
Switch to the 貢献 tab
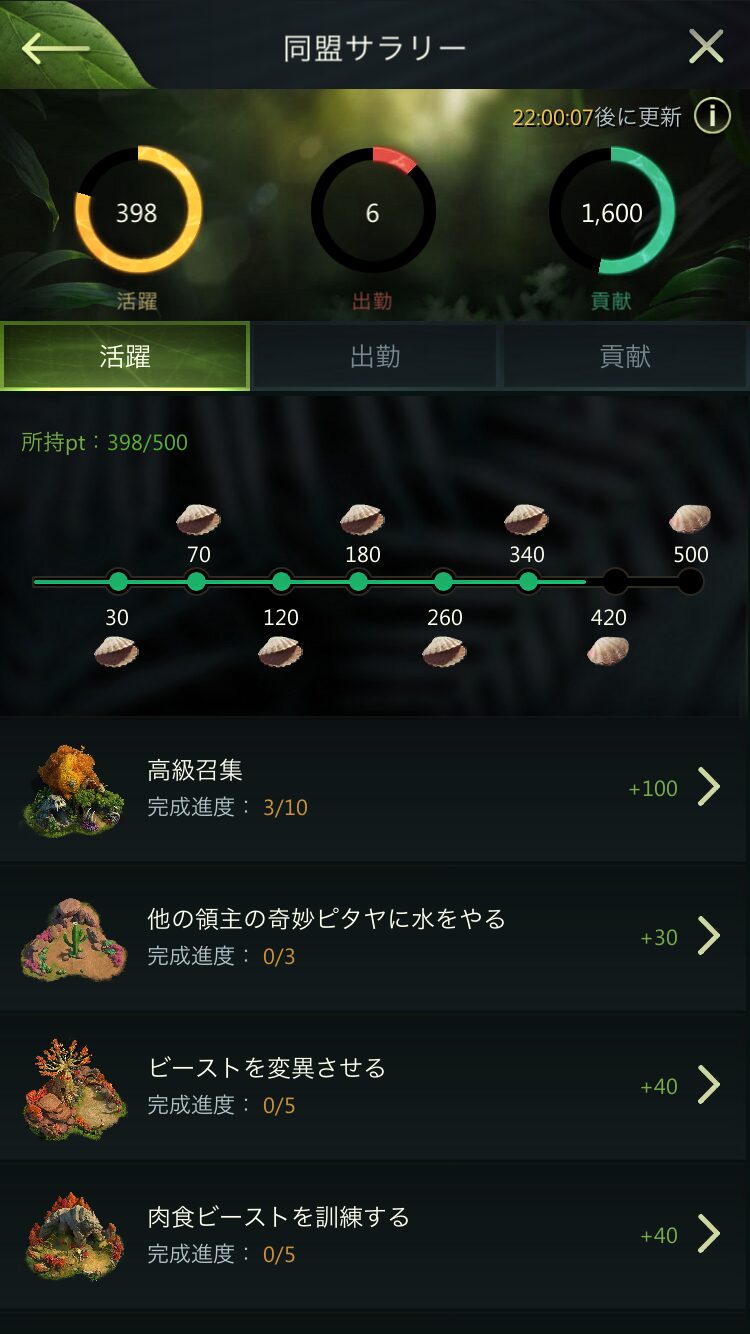625,356
